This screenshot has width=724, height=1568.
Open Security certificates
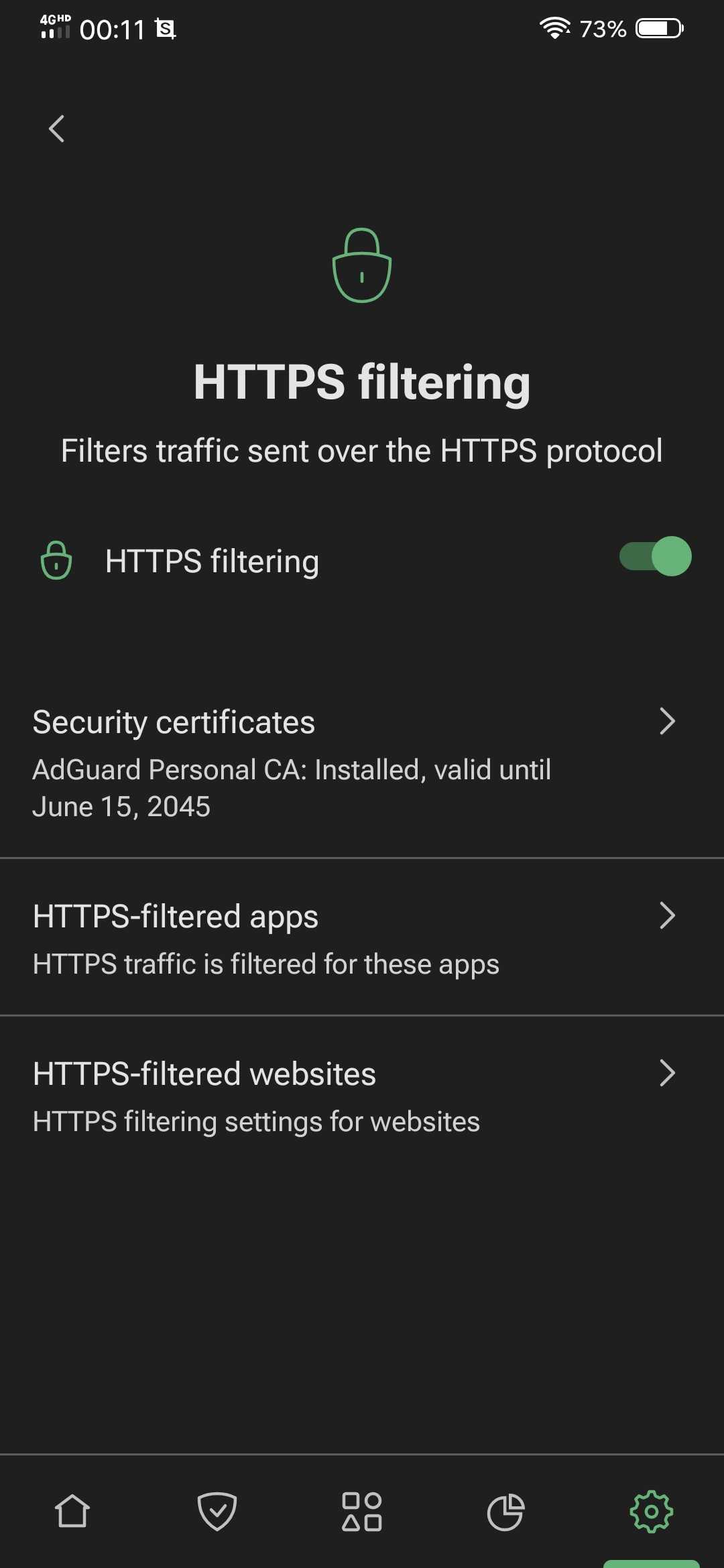[x=362, y=764]
